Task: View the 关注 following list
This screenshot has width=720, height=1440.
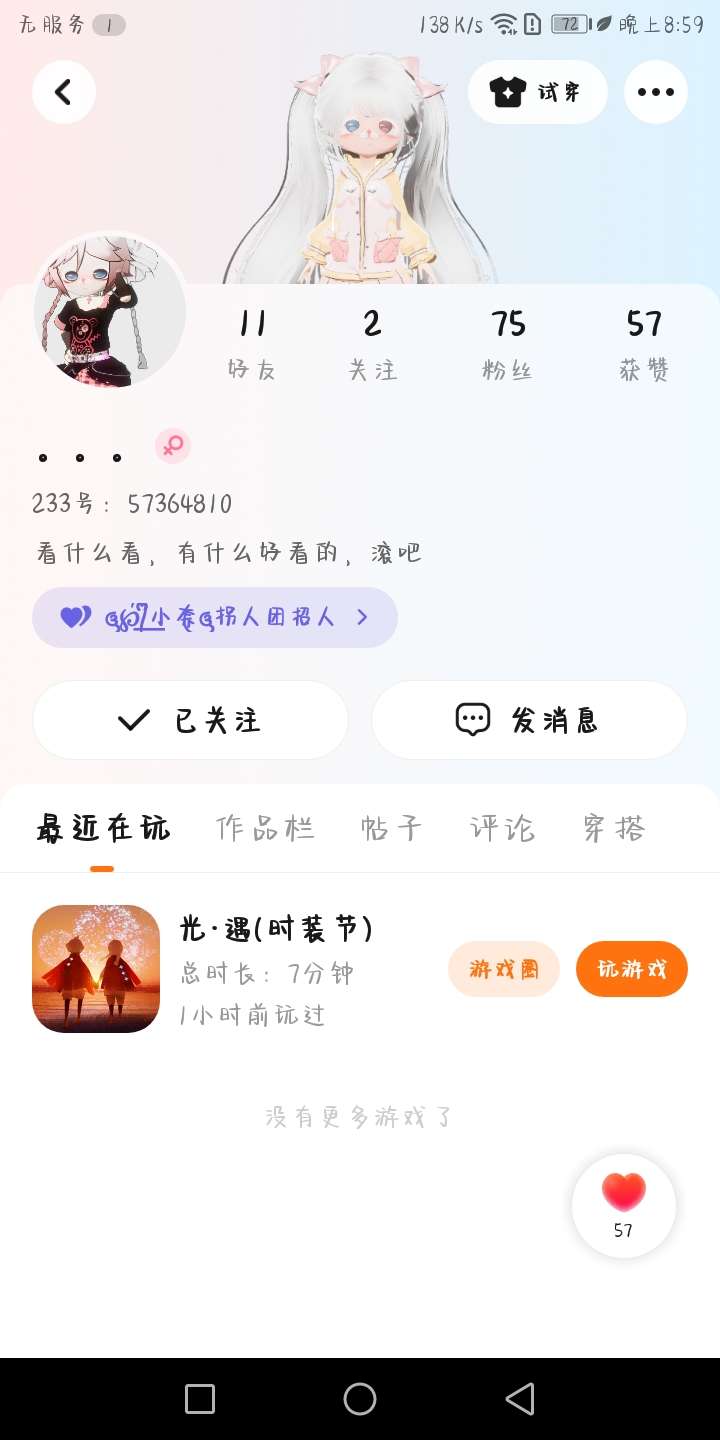Action: click(x=372, y=343)
